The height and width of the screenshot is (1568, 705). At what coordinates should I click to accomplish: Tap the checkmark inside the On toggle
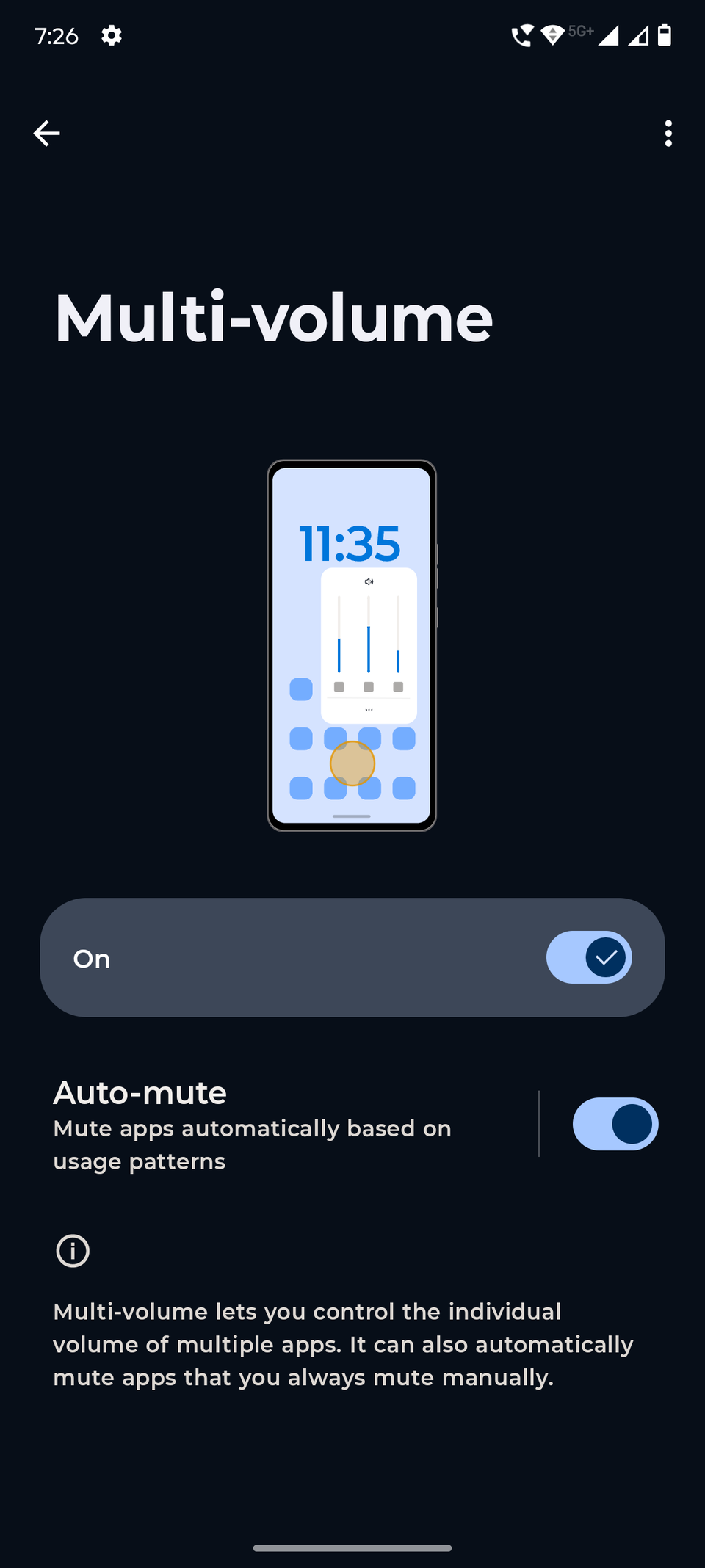click(x=604, y=957)
